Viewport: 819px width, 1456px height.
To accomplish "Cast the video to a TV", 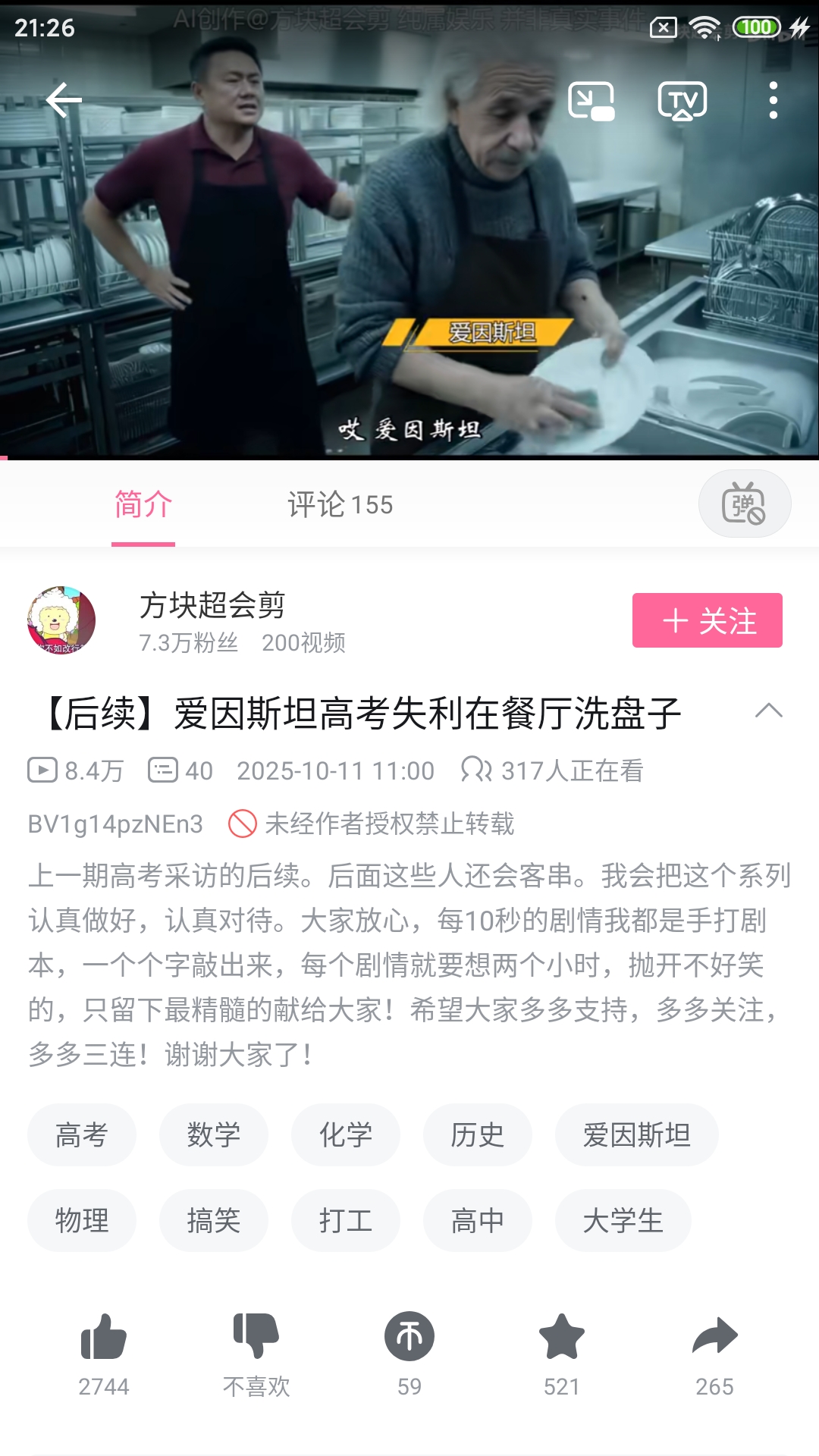I will coord(682,101).
